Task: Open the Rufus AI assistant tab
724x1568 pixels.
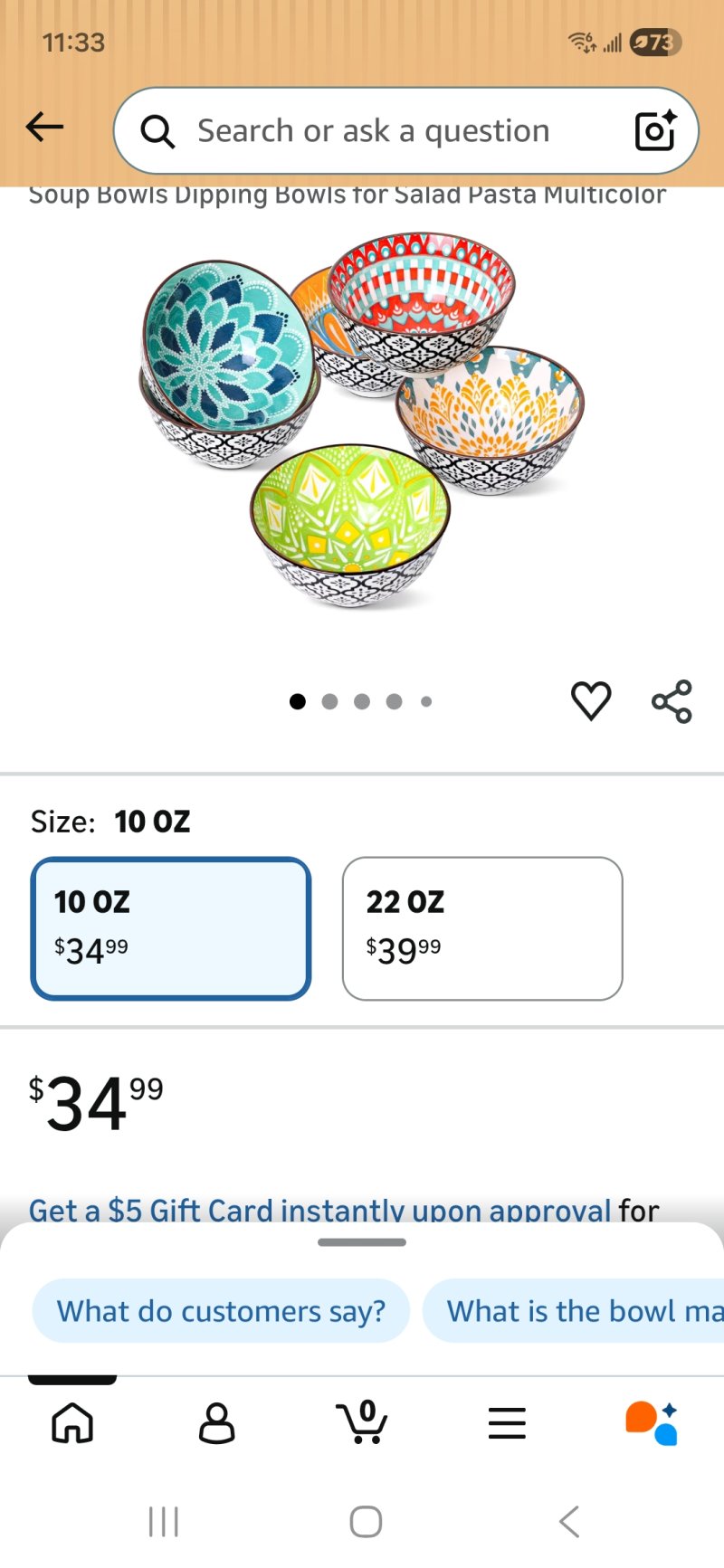Action: [652, 1422]
